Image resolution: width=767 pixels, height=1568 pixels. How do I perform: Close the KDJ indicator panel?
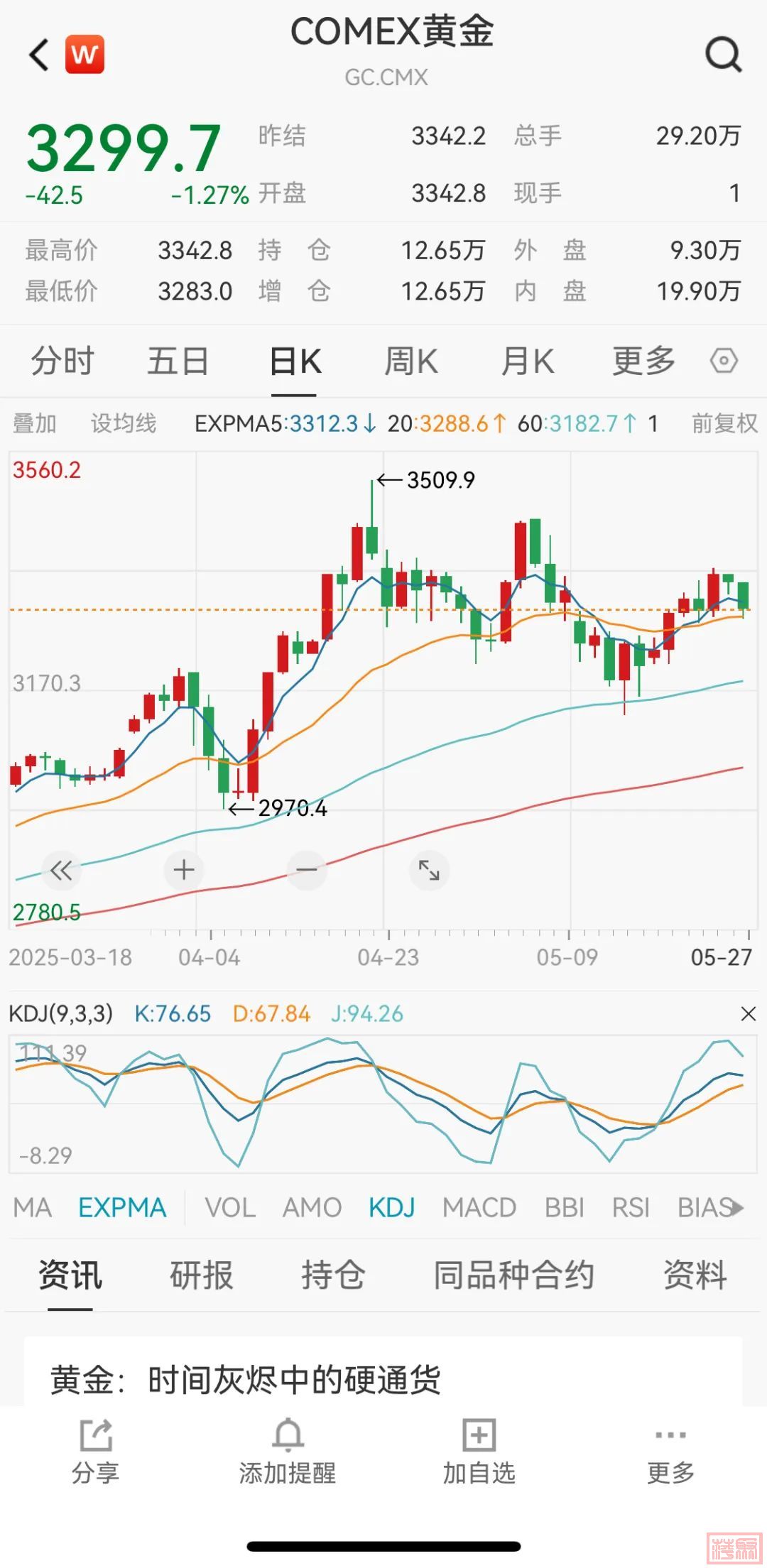(748, 1013)
